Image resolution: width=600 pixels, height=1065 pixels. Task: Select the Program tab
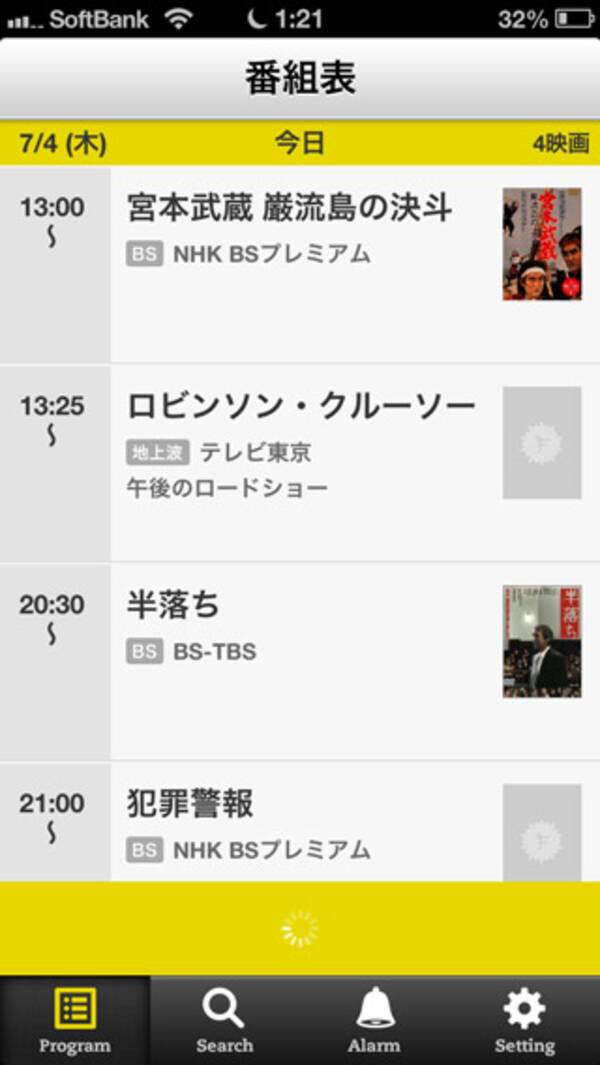(75, 1020)
